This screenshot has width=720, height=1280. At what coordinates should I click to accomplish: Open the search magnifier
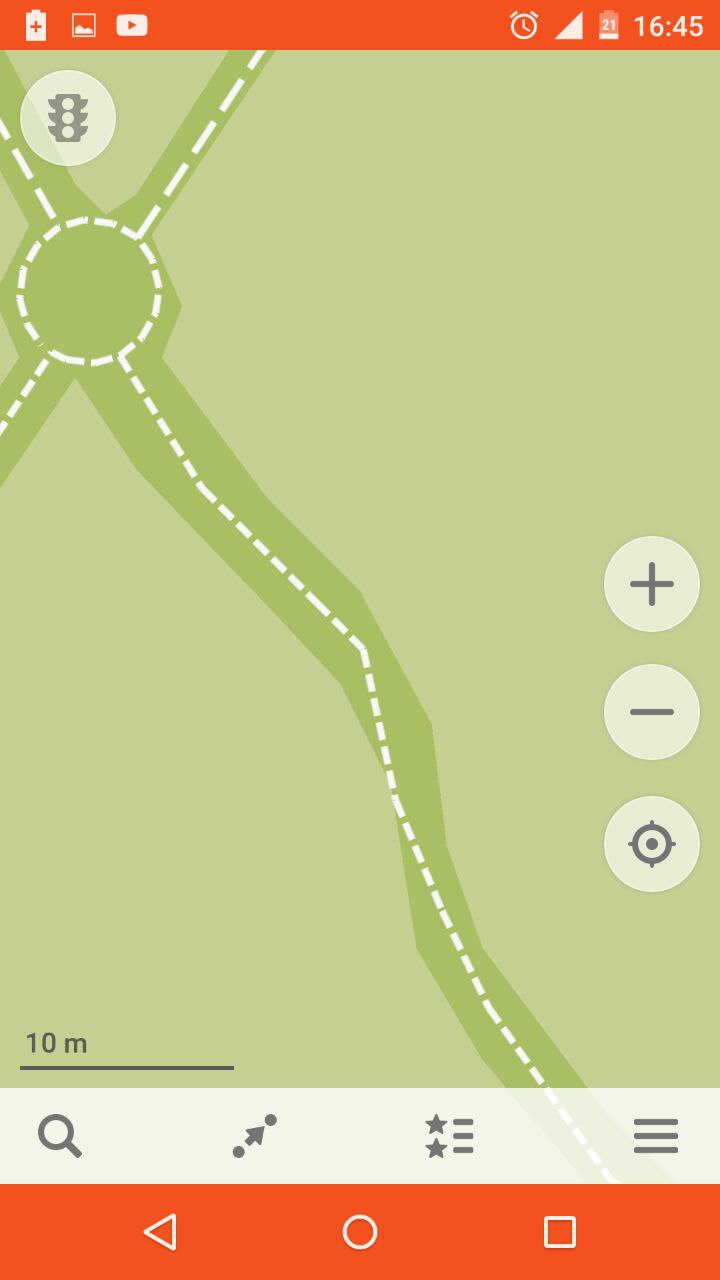pyautogui.click(x=60, y=1137)
